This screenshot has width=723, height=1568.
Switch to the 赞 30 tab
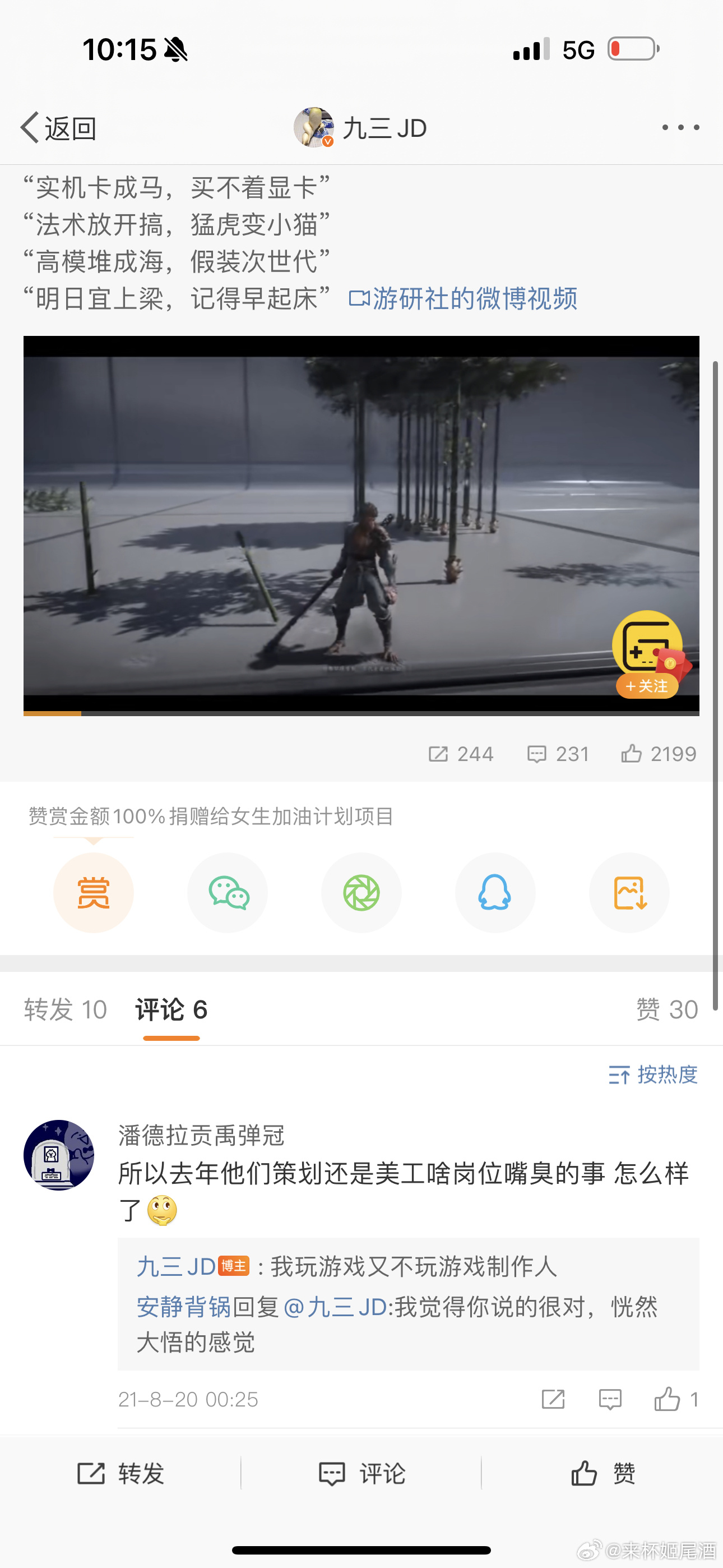(666, 1009)
